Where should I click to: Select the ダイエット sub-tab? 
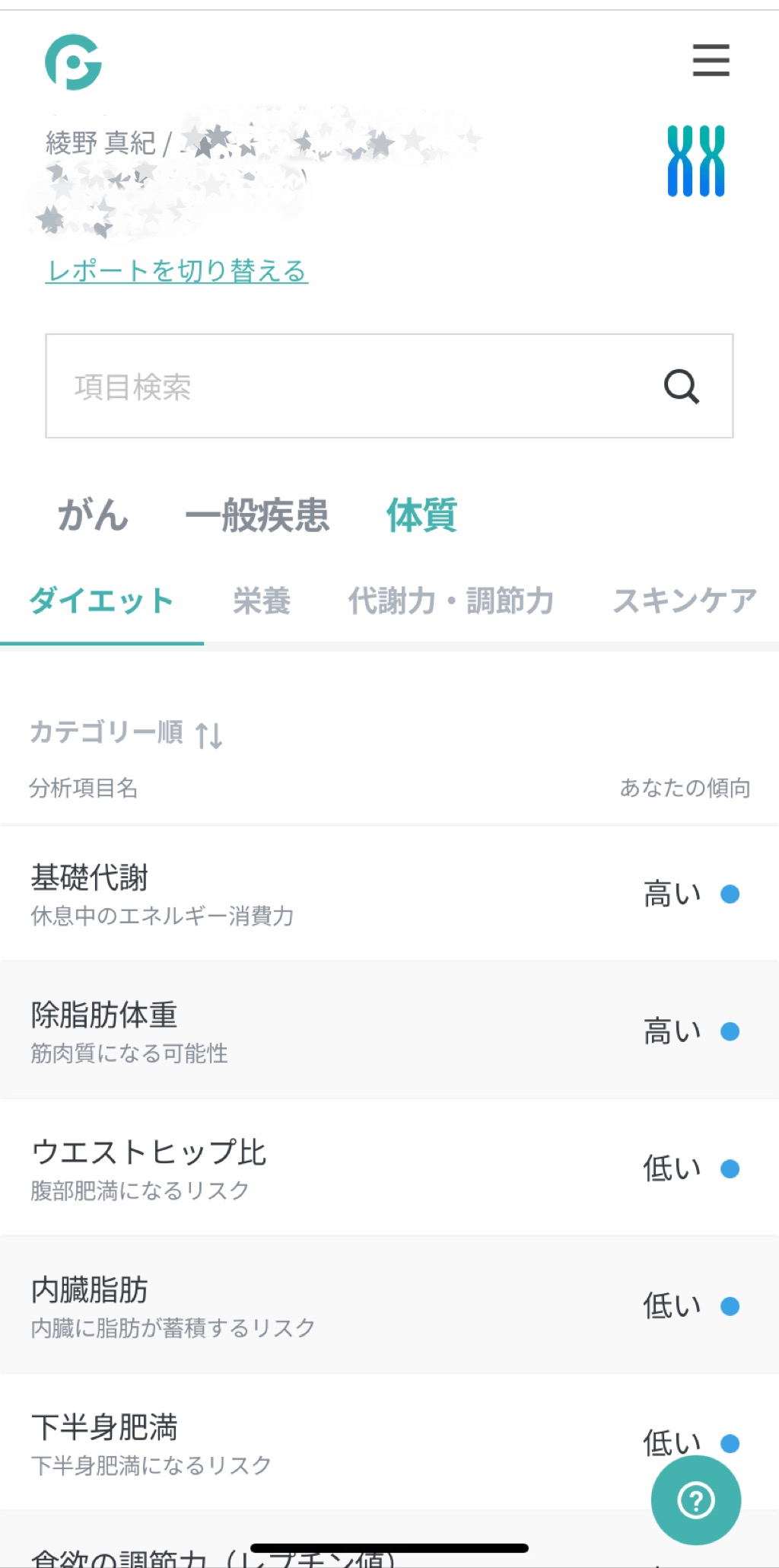(x=102, y=601)
